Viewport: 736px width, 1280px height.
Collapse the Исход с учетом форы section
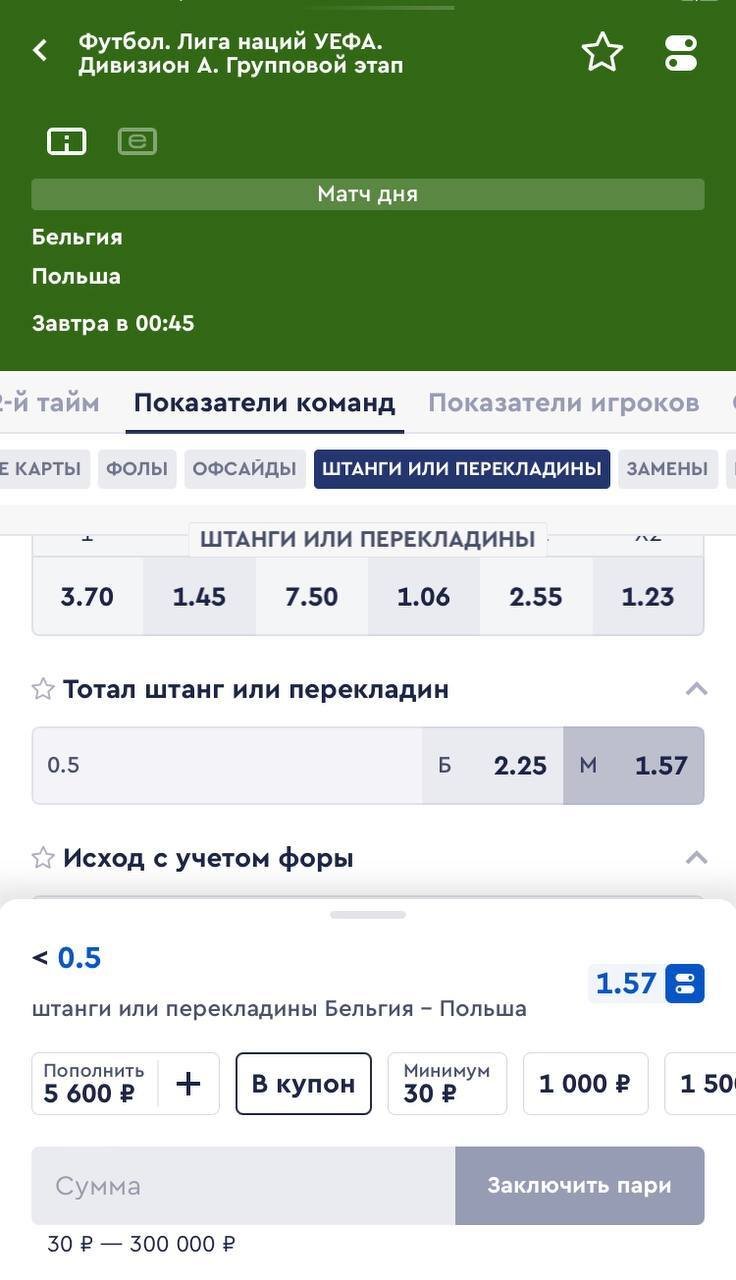(x=696, y=858)
